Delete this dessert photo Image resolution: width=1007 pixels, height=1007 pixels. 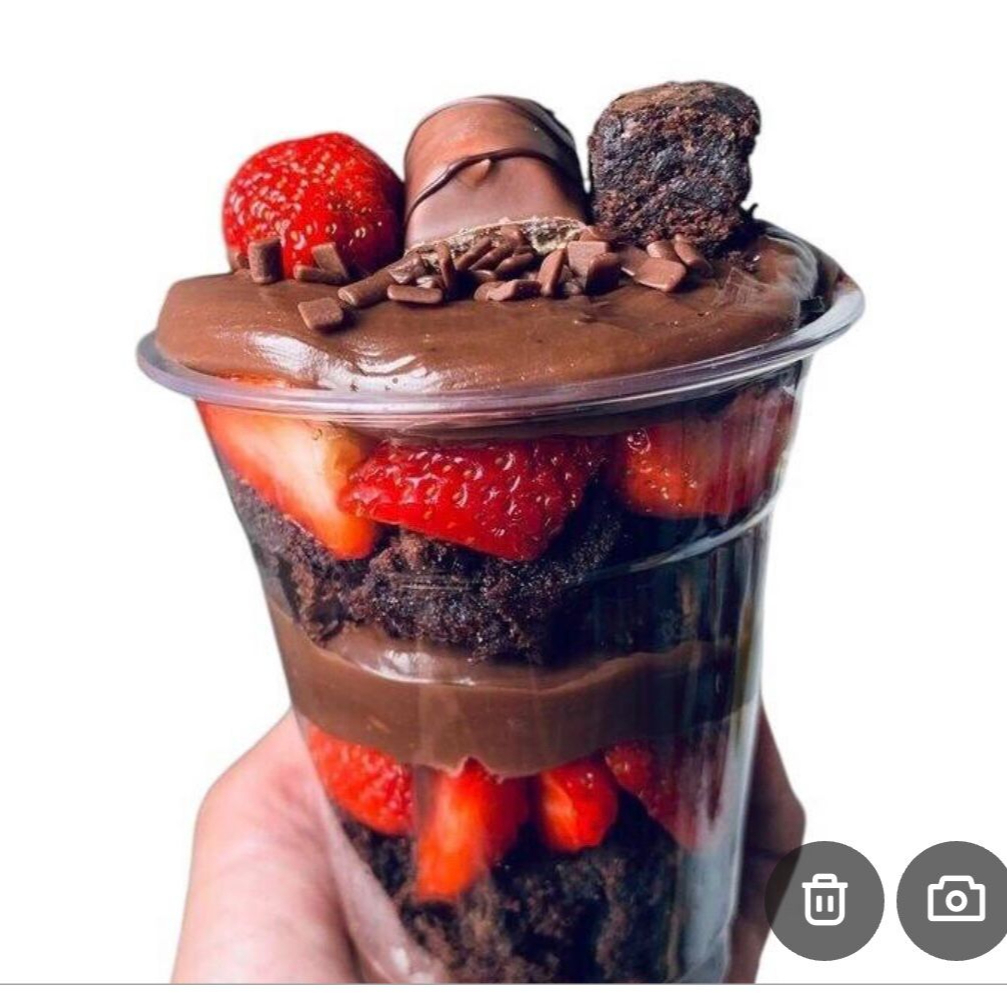point(824,899)
